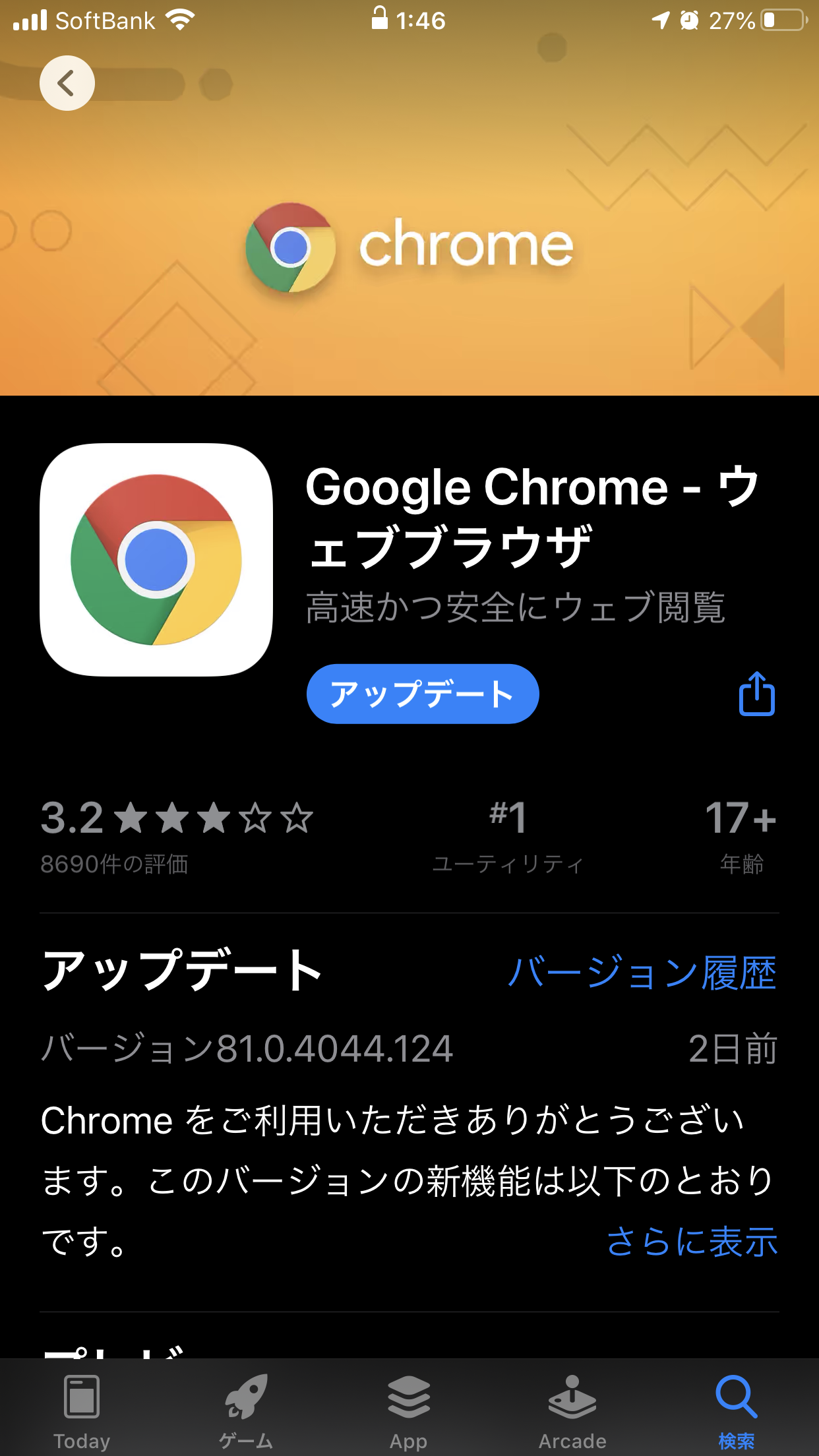Tap the アップデート button for Chrome
819x1456 pixels.
pyautogui.click(x=422, y=694)
